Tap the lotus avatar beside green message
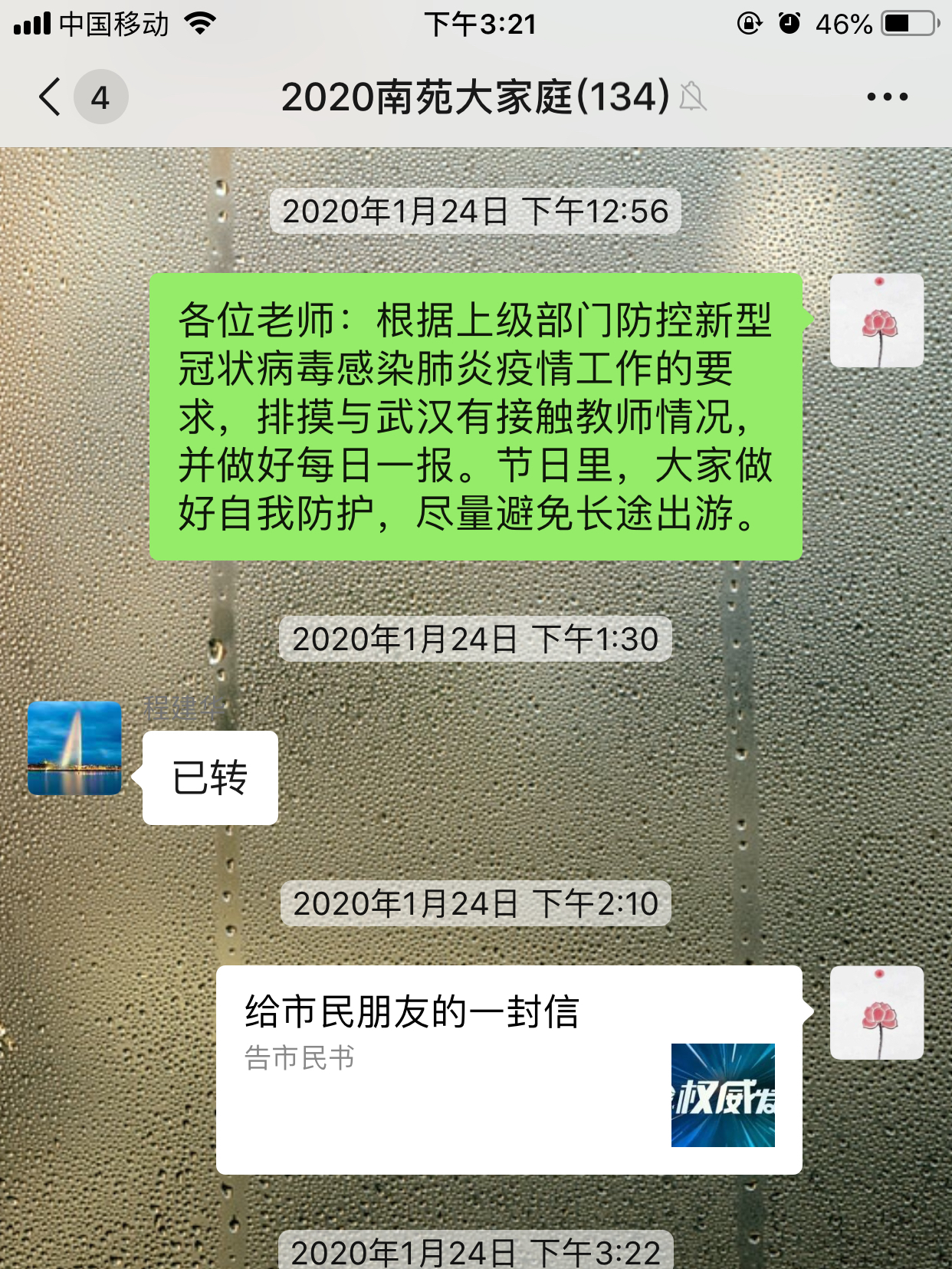Image resolution: width=952 pixels, height=1269 pixels. [x=877, y=321]
